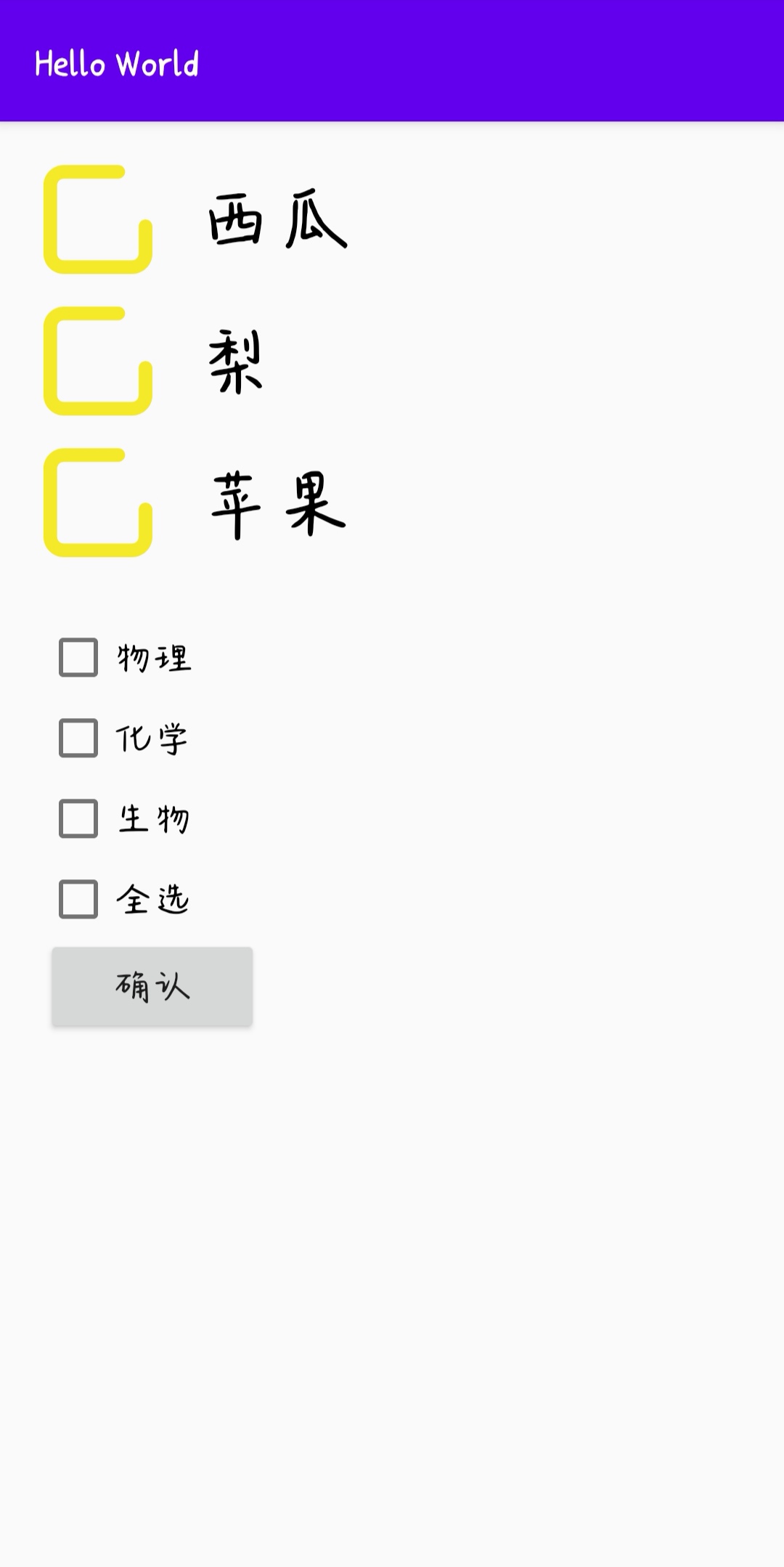Tick the 苹果 checkbox
Image resolution: width=784 pixels, height=1567 pixels.
[x=98, y=503]
